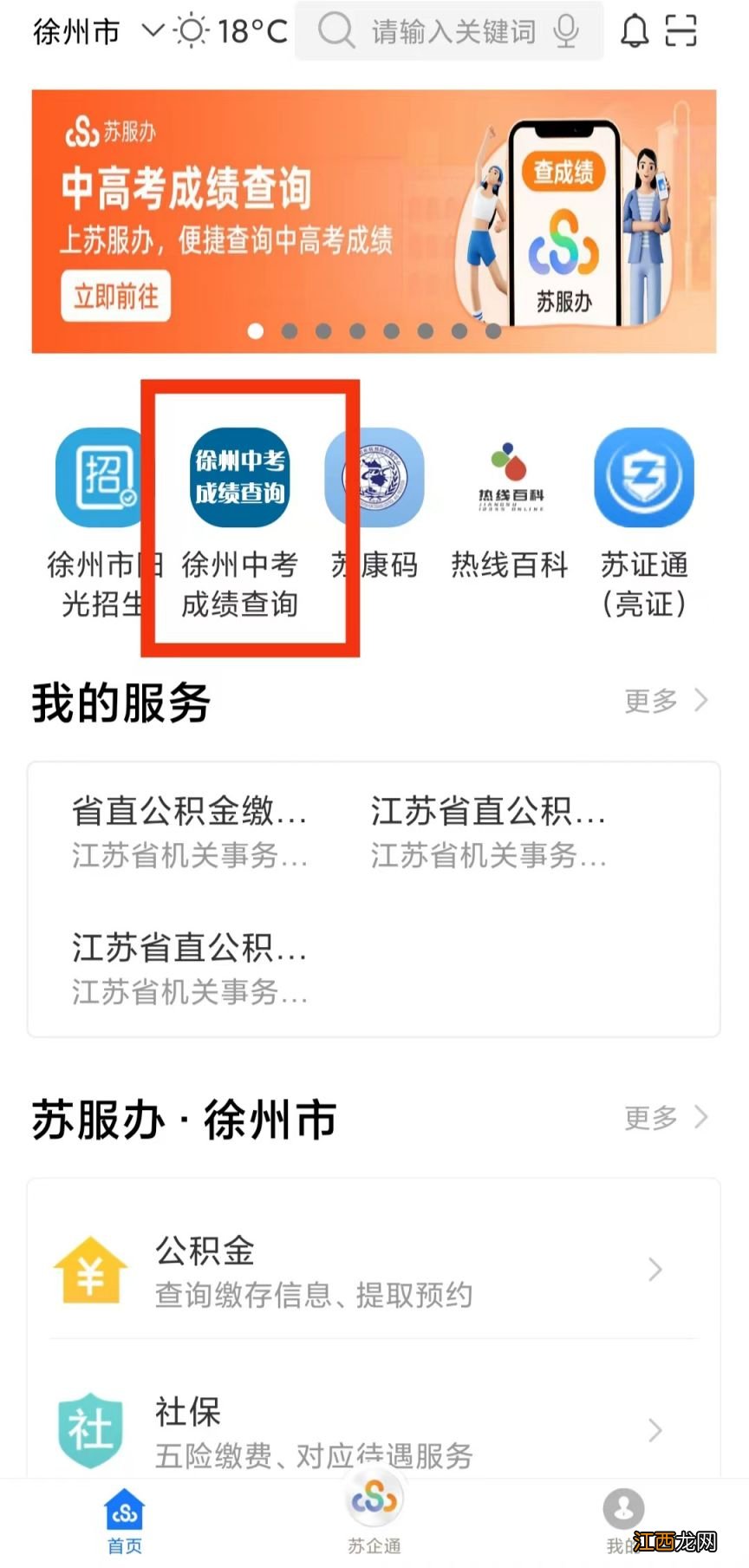
Task: Select the first carousel indicator dot
Action: (x=256, y=330)
